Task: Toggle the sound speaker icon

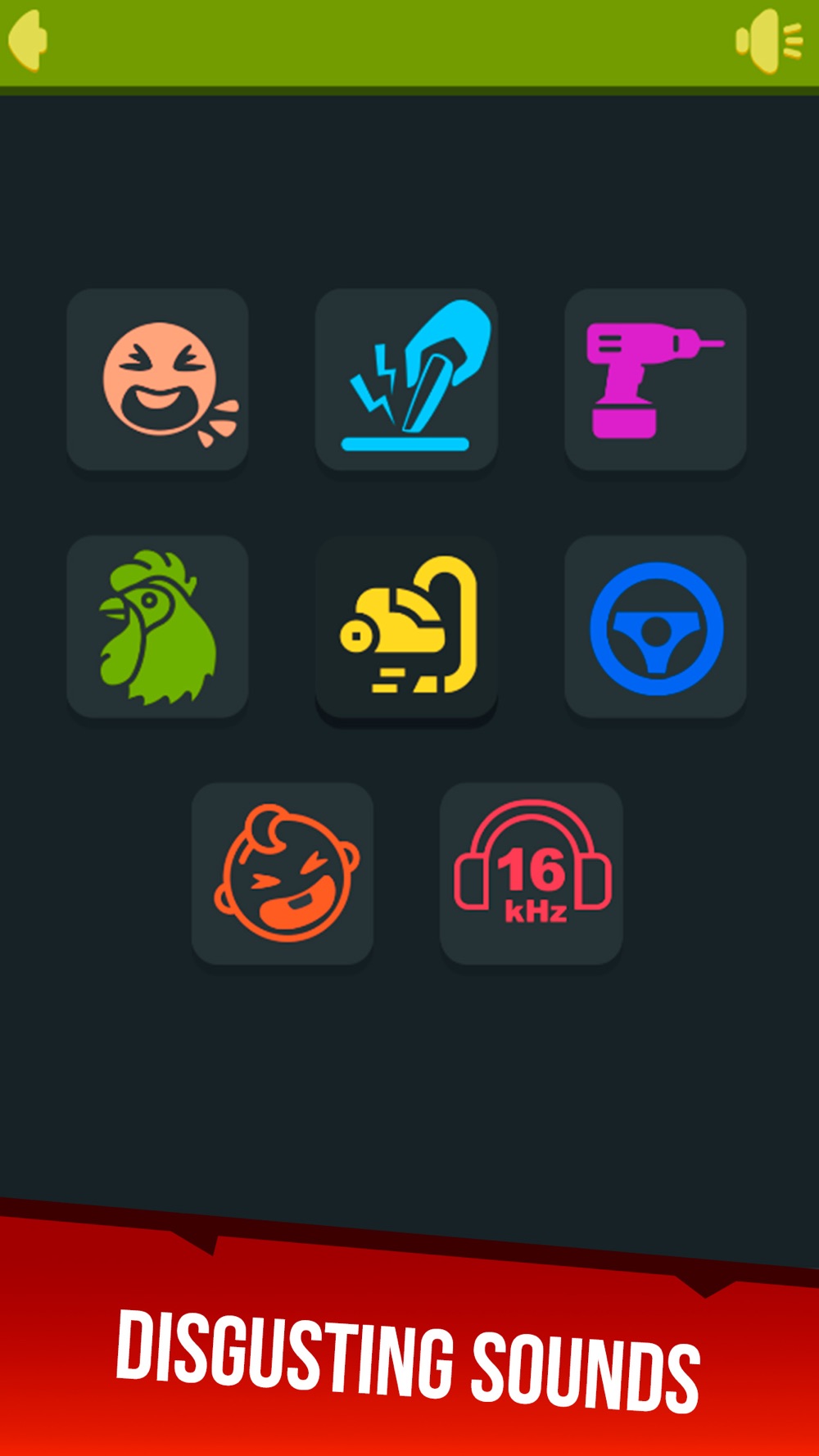Action: pos(770,41)
